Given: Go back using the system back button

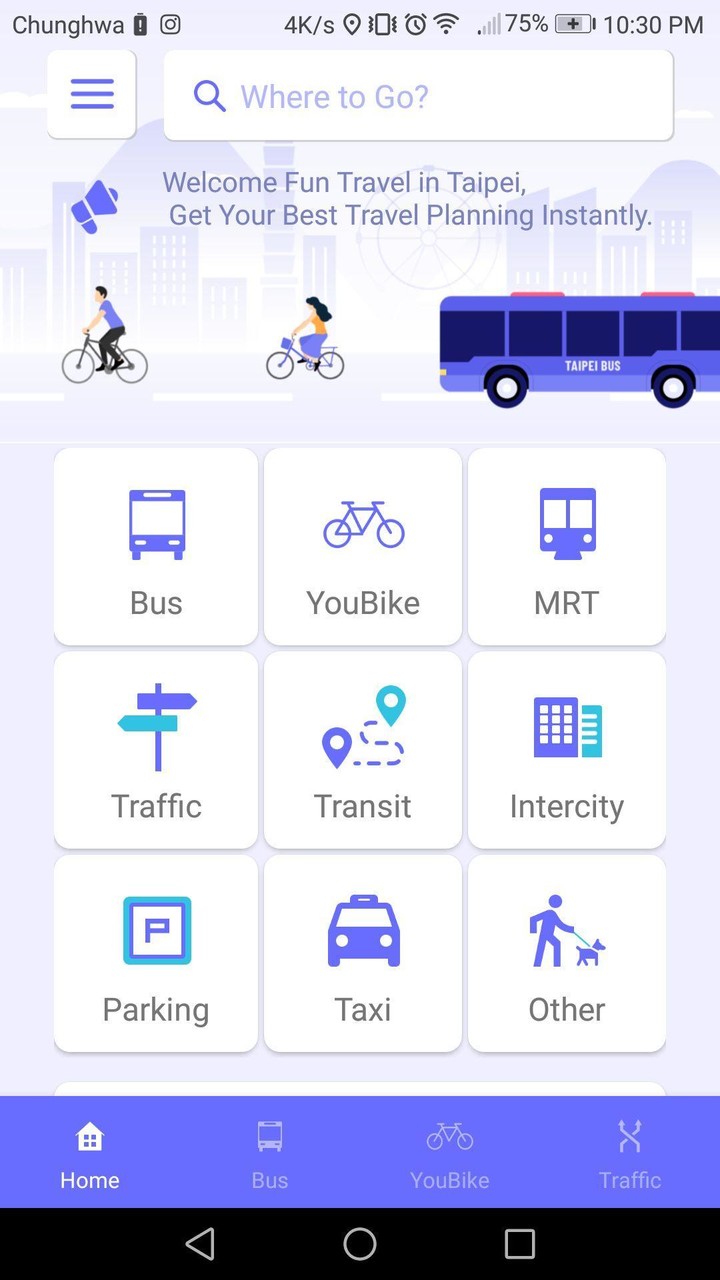Looking at the screenshot, I should (x=200, y=1244).
